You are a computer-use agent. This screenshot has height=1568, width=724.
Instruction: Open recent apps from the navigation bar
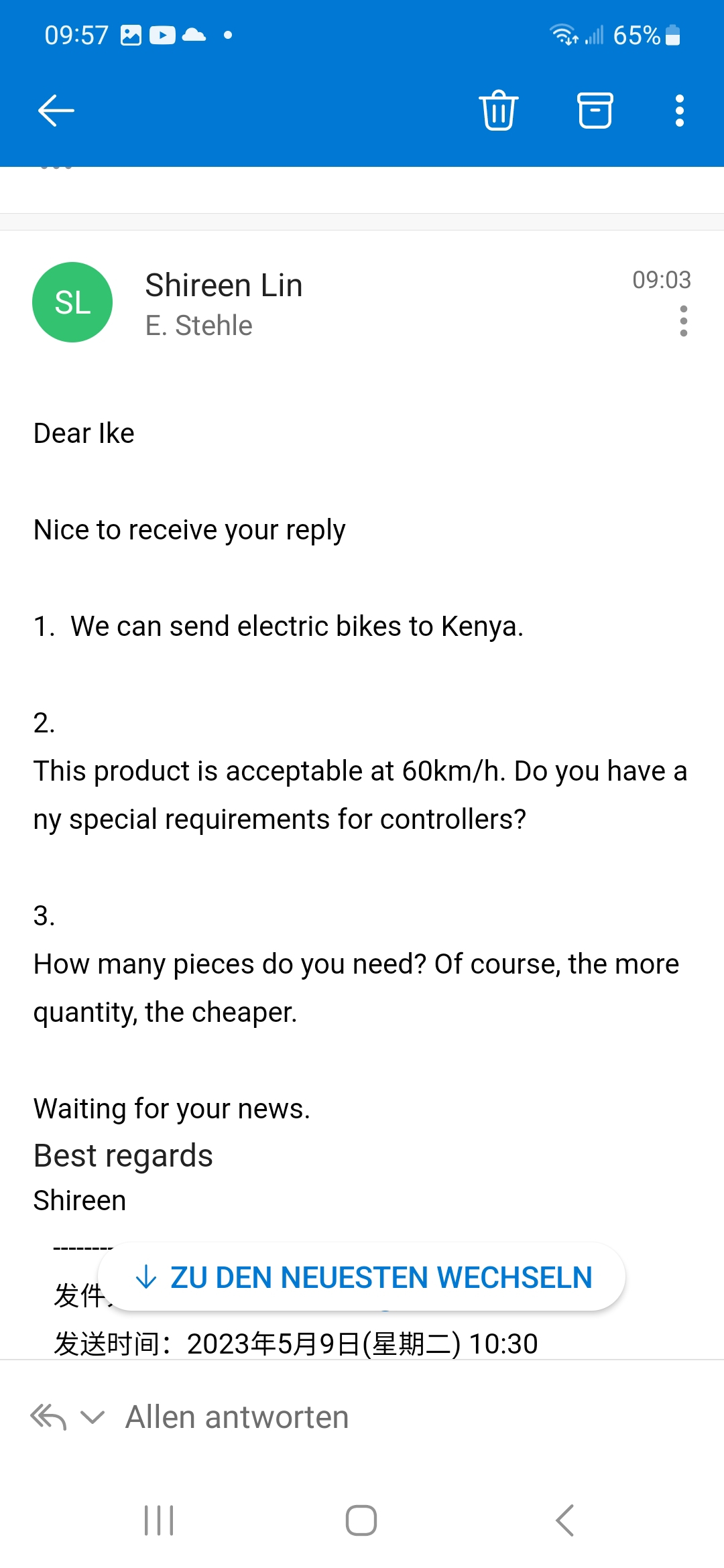(159, 1520)
